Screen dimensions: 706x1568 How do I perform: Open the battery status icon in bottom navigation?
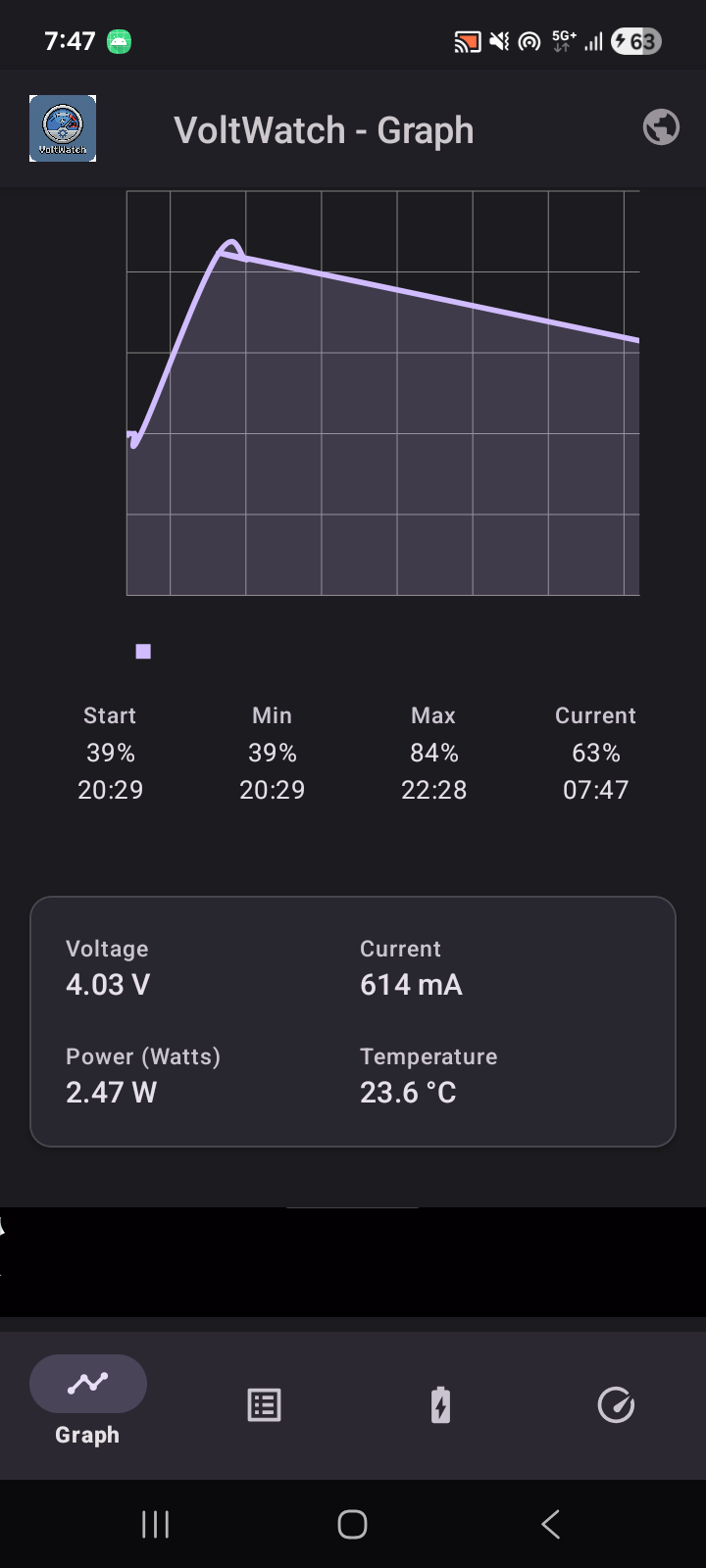click(x=440, y=1405)
